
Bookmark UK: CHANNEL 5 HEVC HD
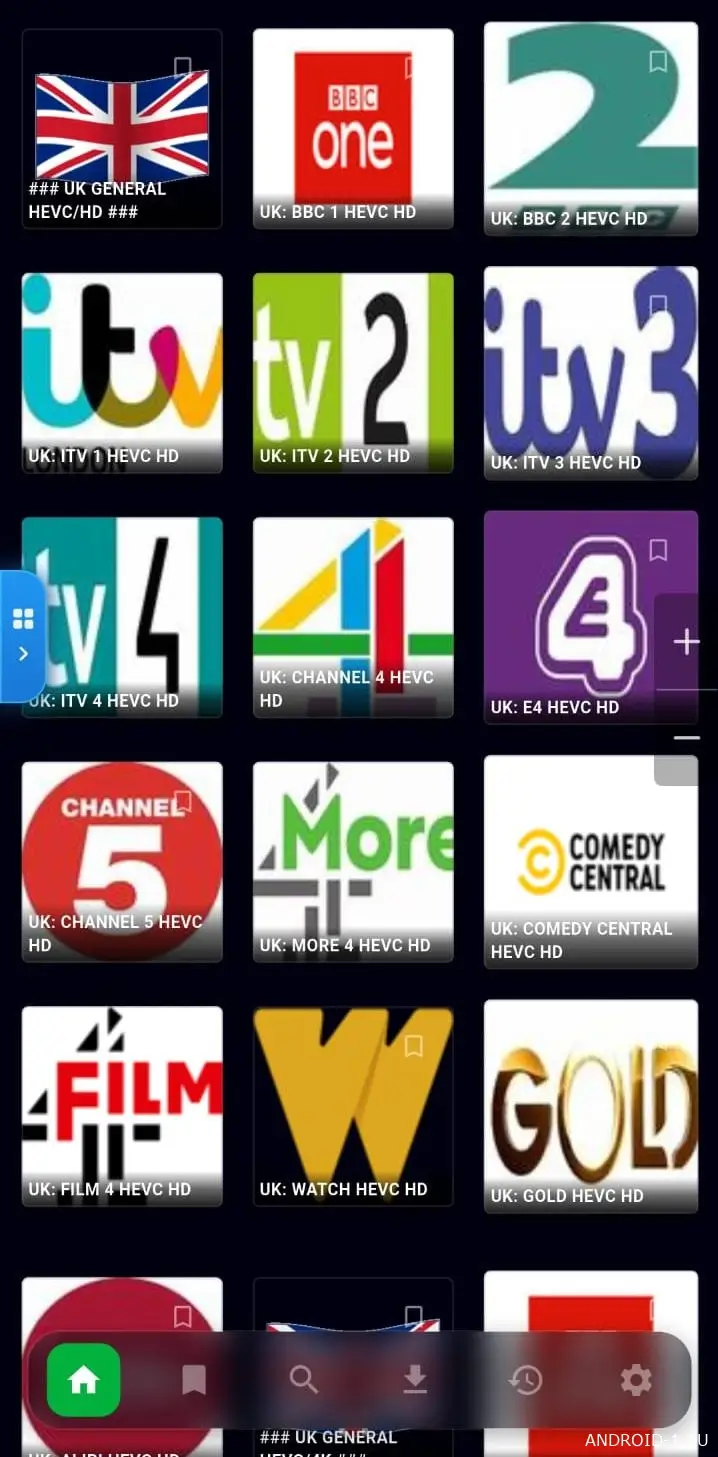pos(183,801)
